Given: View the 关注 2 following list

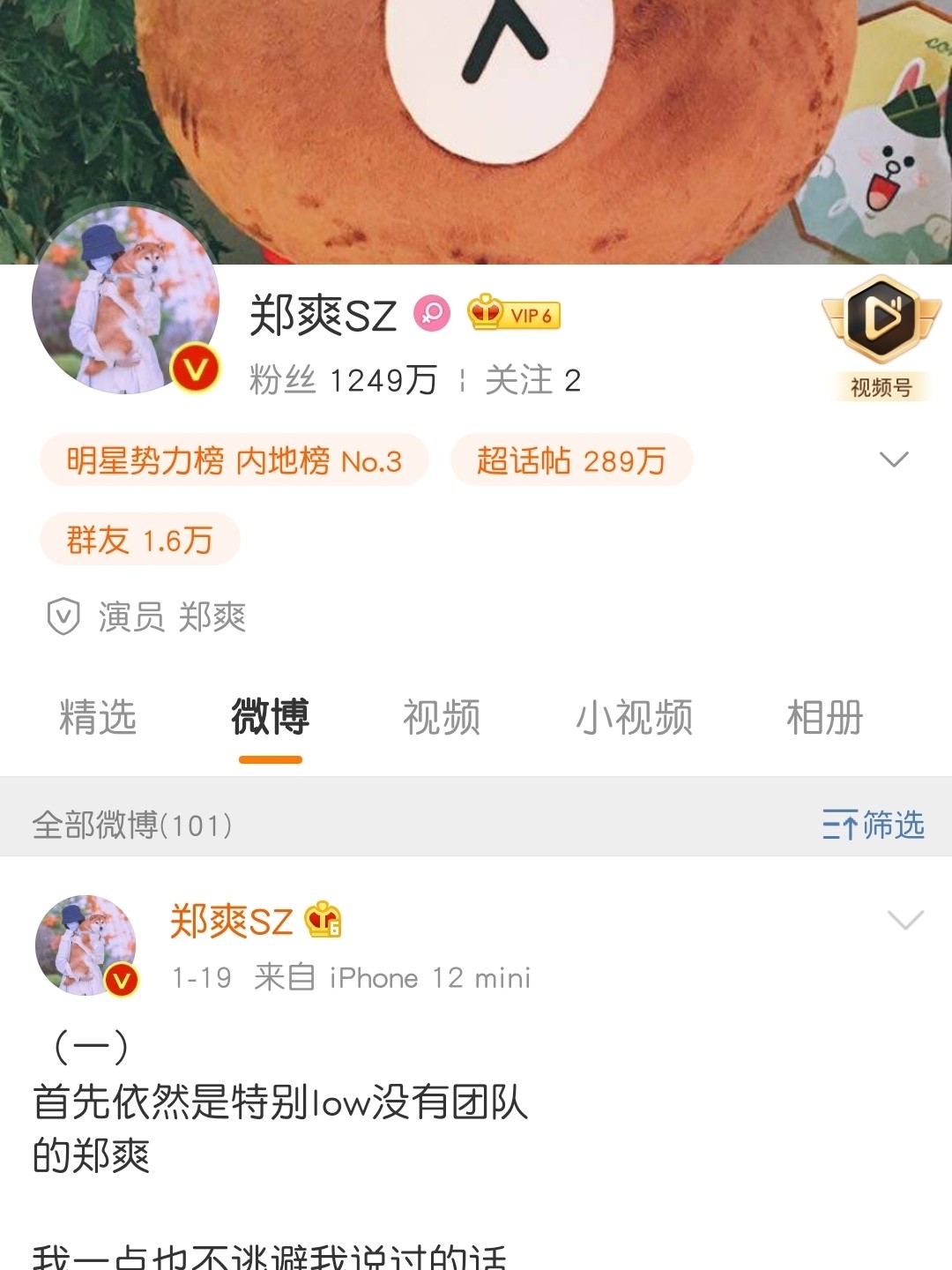Looking at the screenshot, I should click(x=532, y=380).
